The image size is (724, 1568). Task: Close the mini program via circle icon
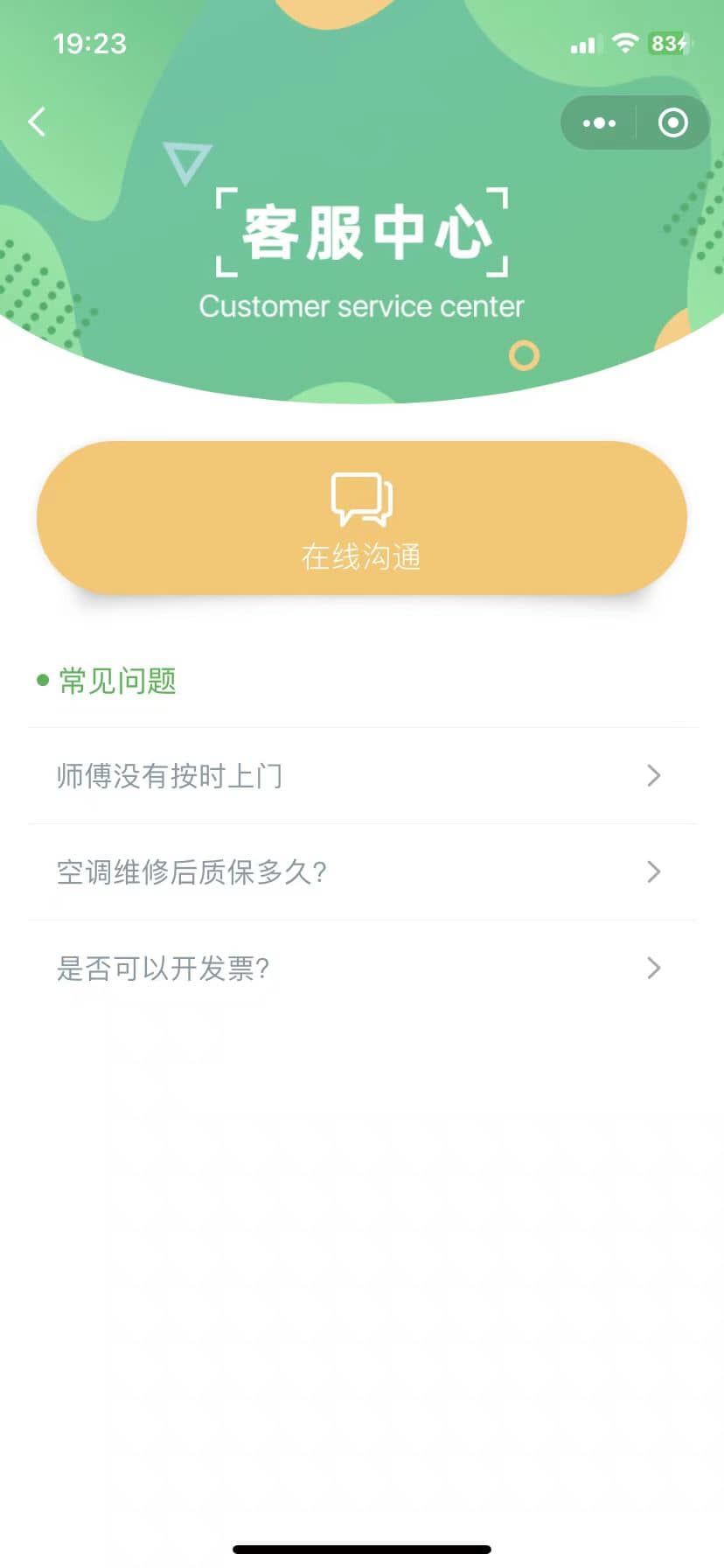pos(672,123)
